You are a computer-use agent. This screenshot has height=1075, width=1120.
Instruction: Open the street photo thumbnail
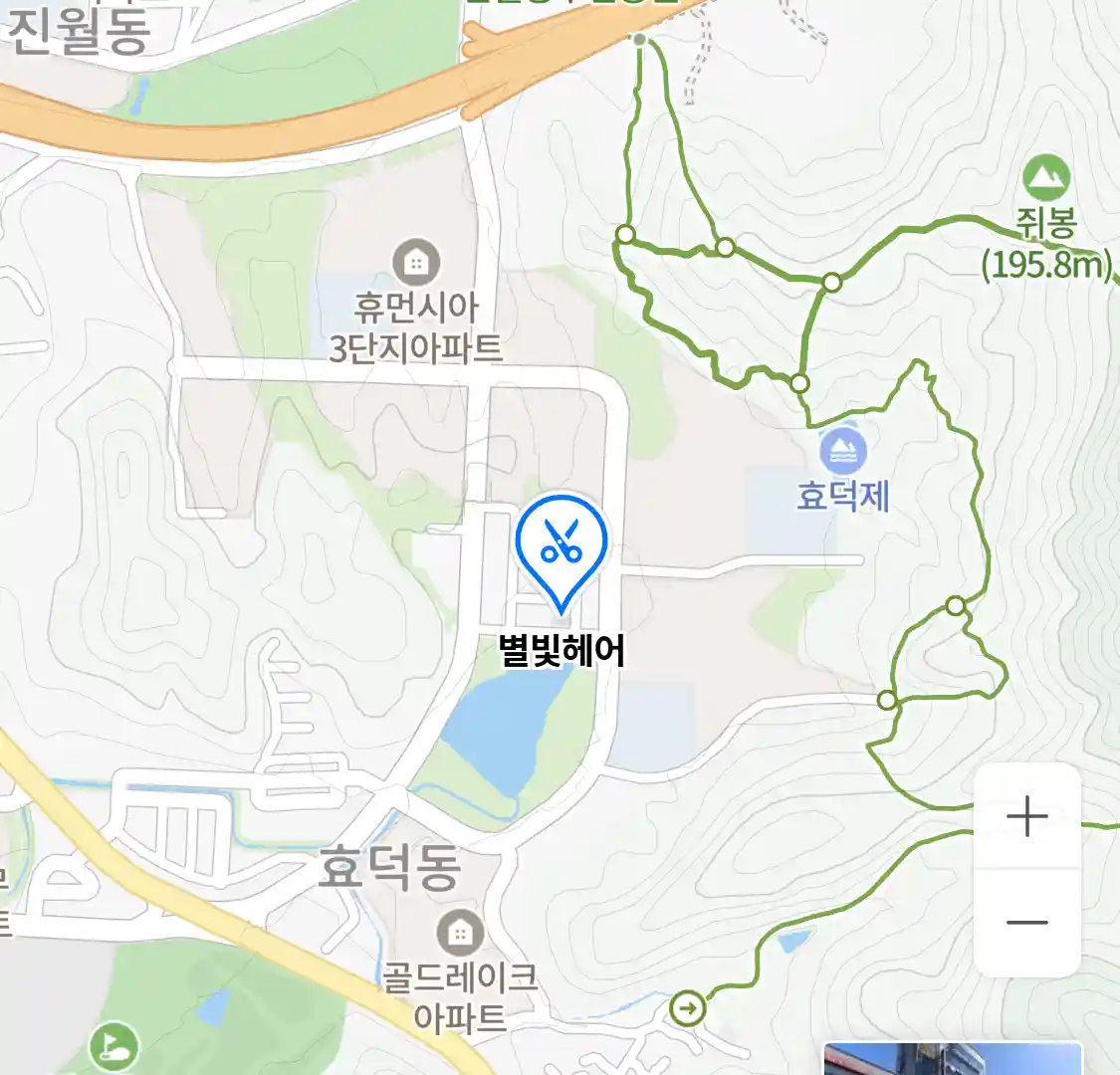tap(952, 1059)
